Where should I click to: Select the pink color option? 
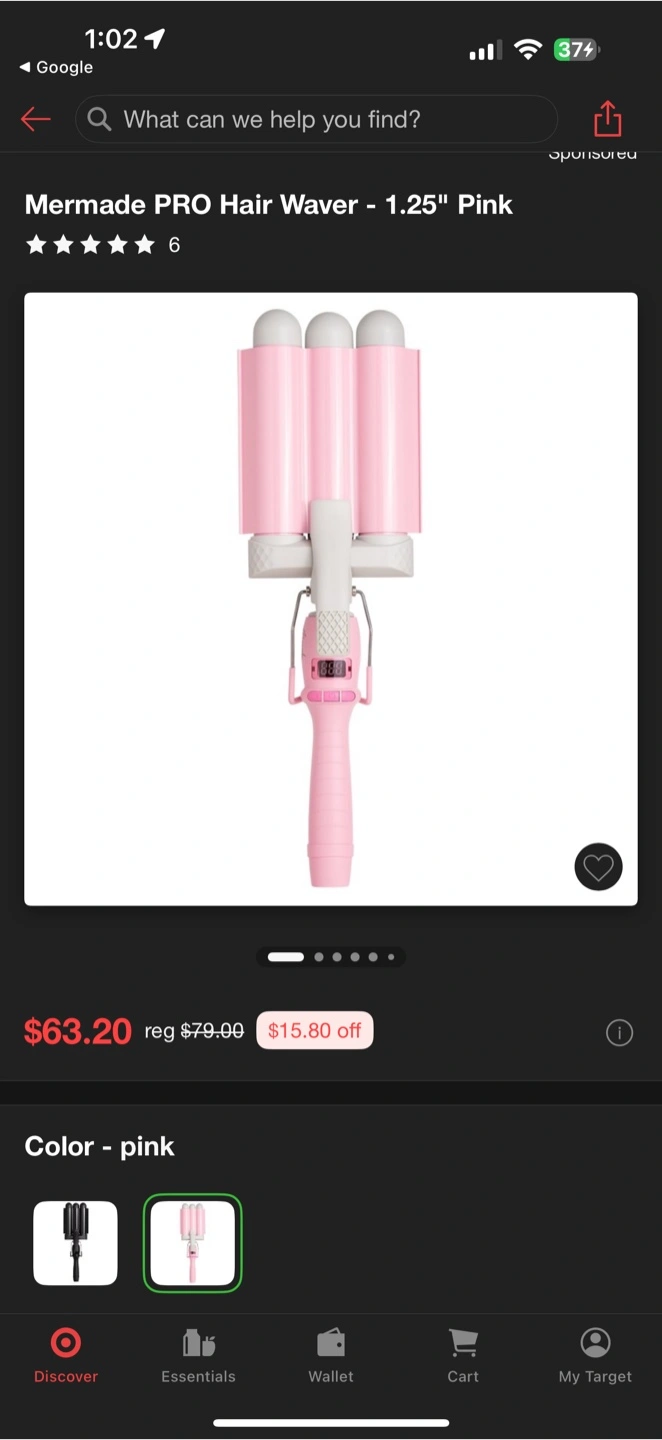click(x=192, y=1243)
